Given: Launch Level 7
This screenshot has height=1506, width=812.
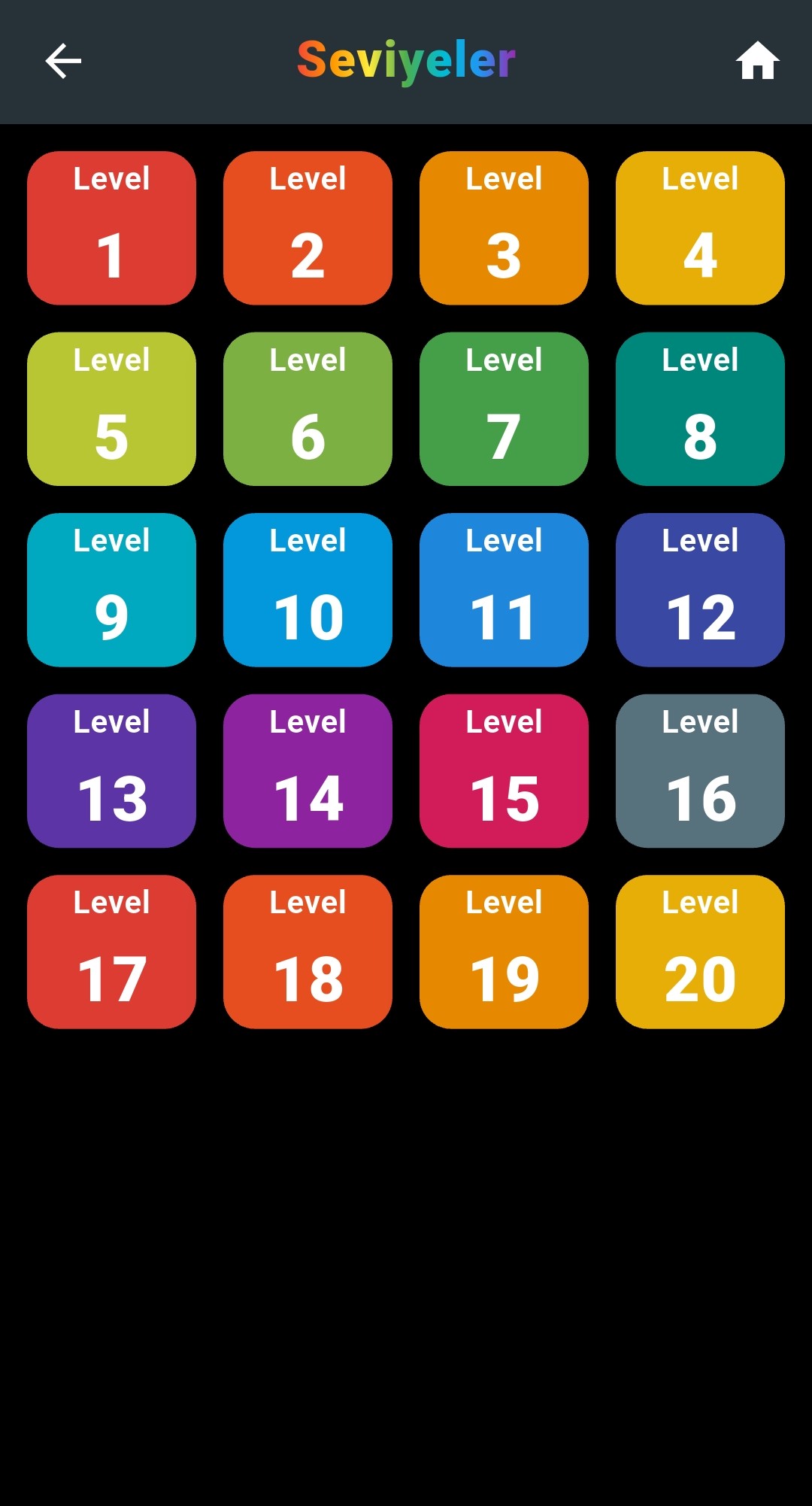Looking at the screenshot, I should 504,408.
